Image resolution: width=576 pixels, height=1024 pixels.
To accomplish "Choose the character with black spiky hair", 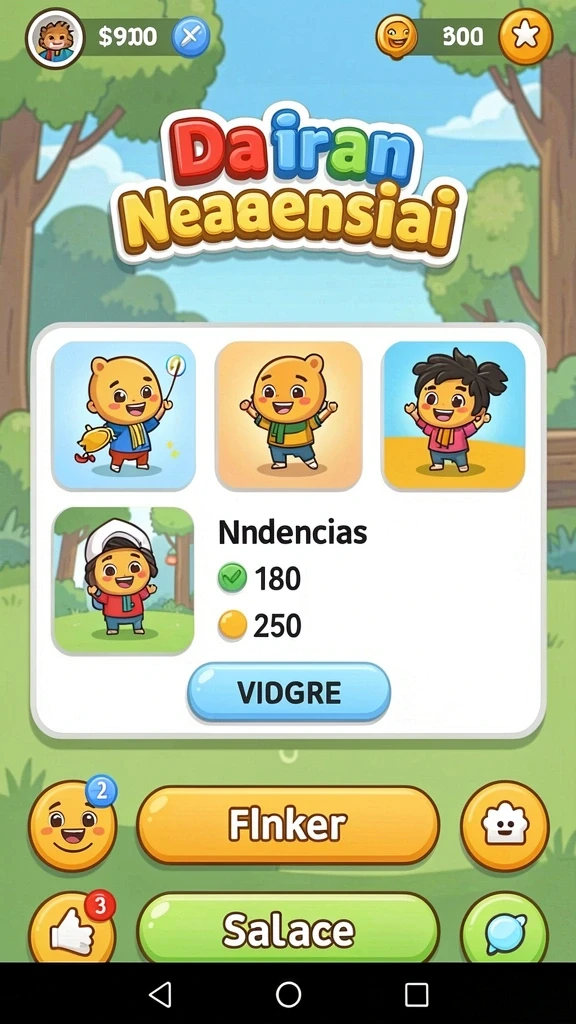I will coord(454,415).
